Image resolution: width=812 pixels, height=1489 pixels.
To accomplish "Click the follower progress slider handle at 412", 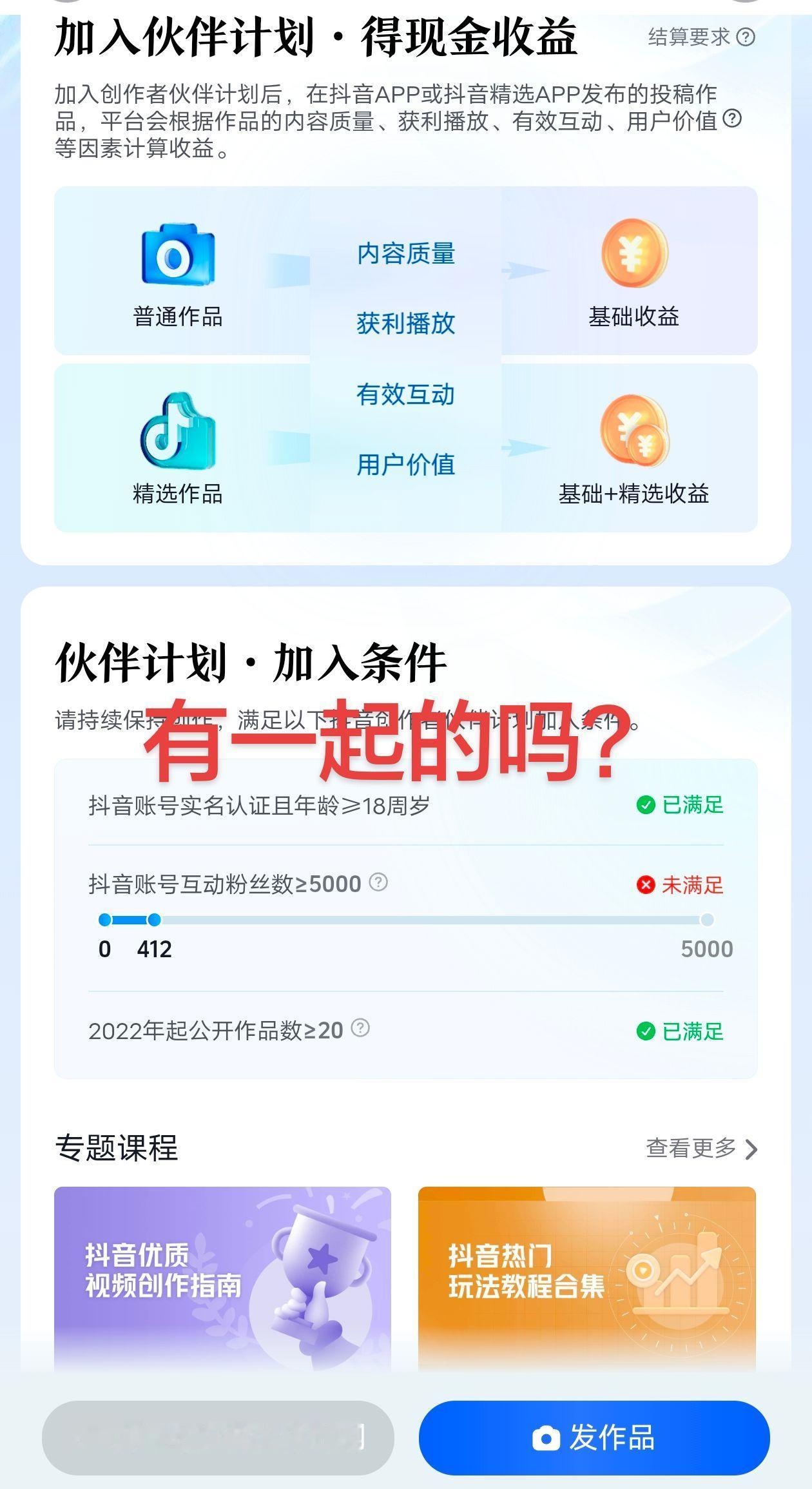I will pyautogui.click(x=155, y=919).
